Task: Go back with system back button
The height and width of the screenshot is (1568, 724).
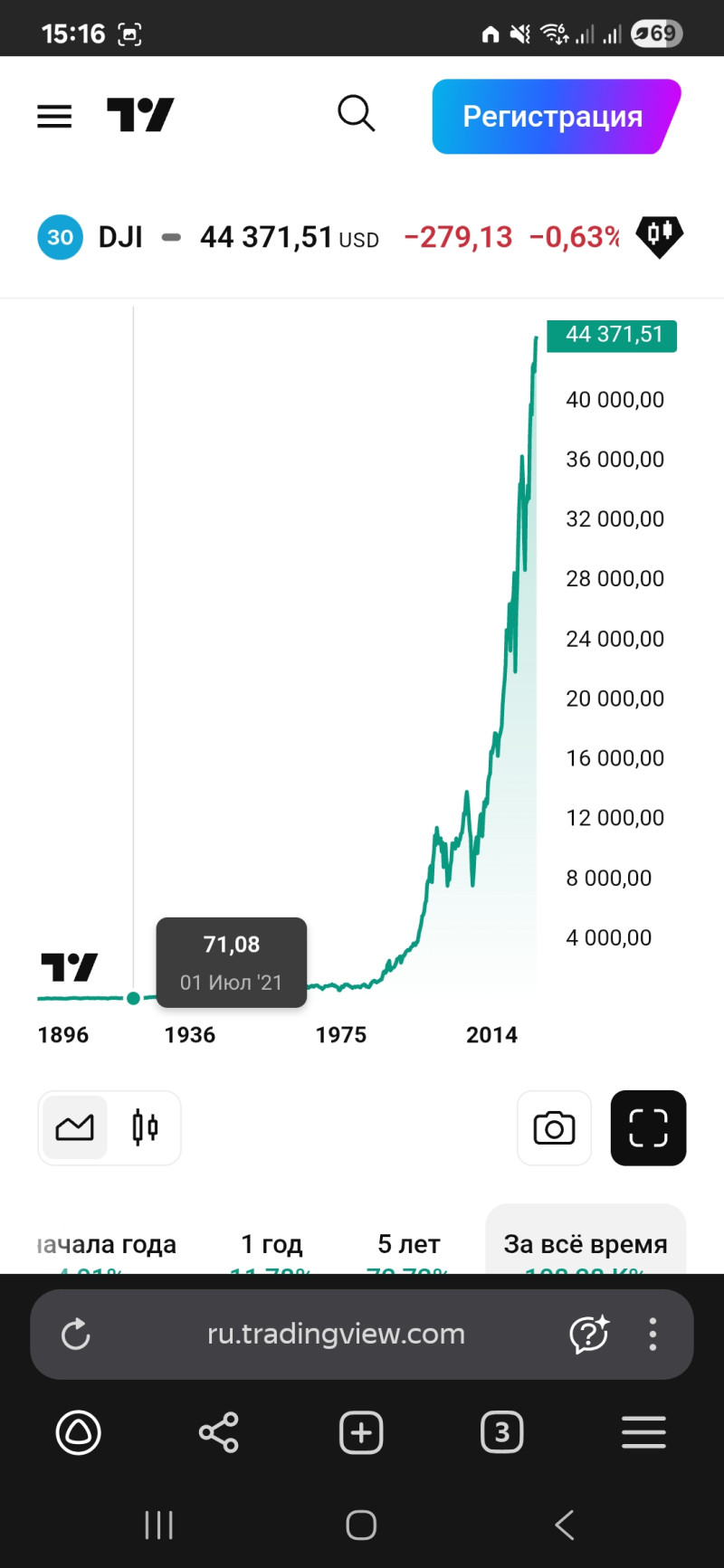Action: pos(565,1525)
